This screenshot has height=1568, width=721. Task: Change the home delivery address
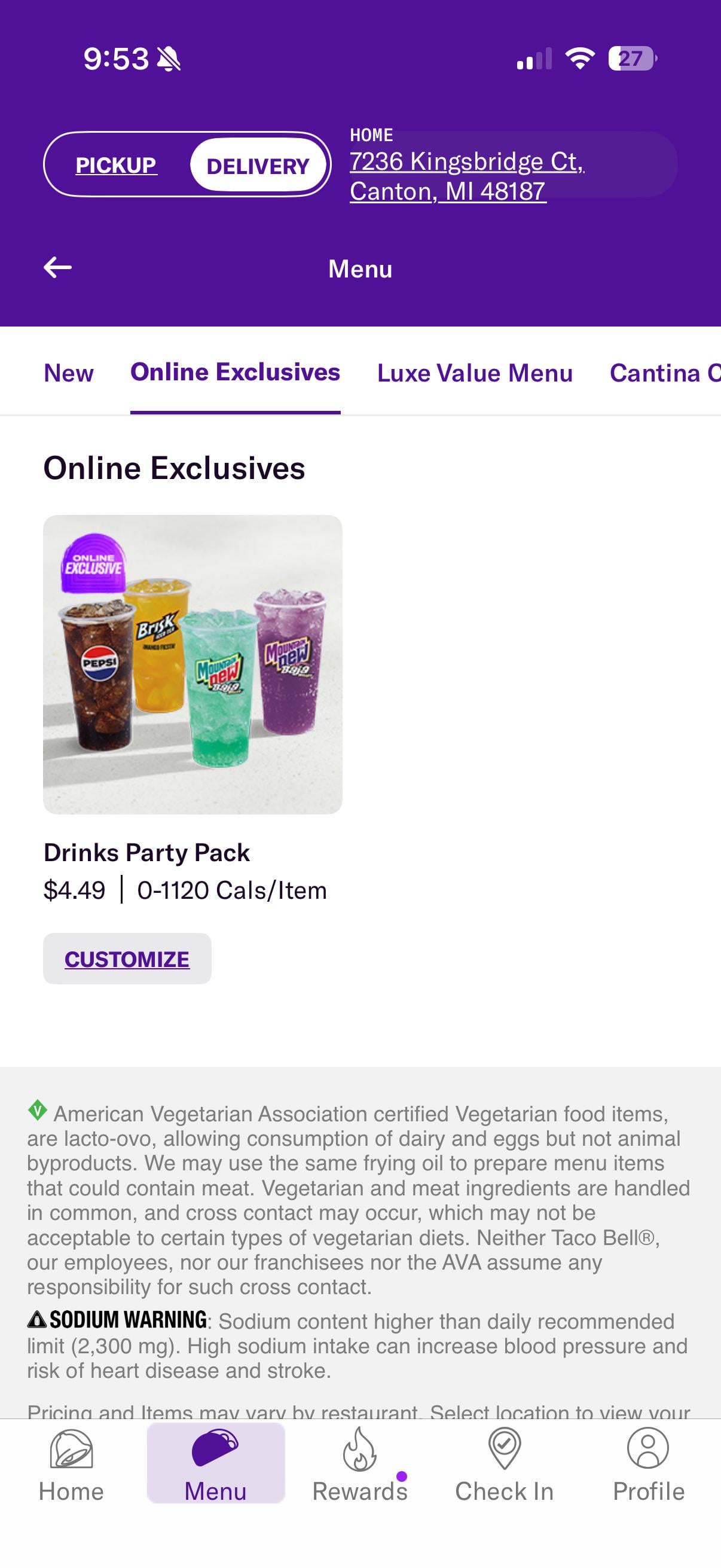point(466,175)
